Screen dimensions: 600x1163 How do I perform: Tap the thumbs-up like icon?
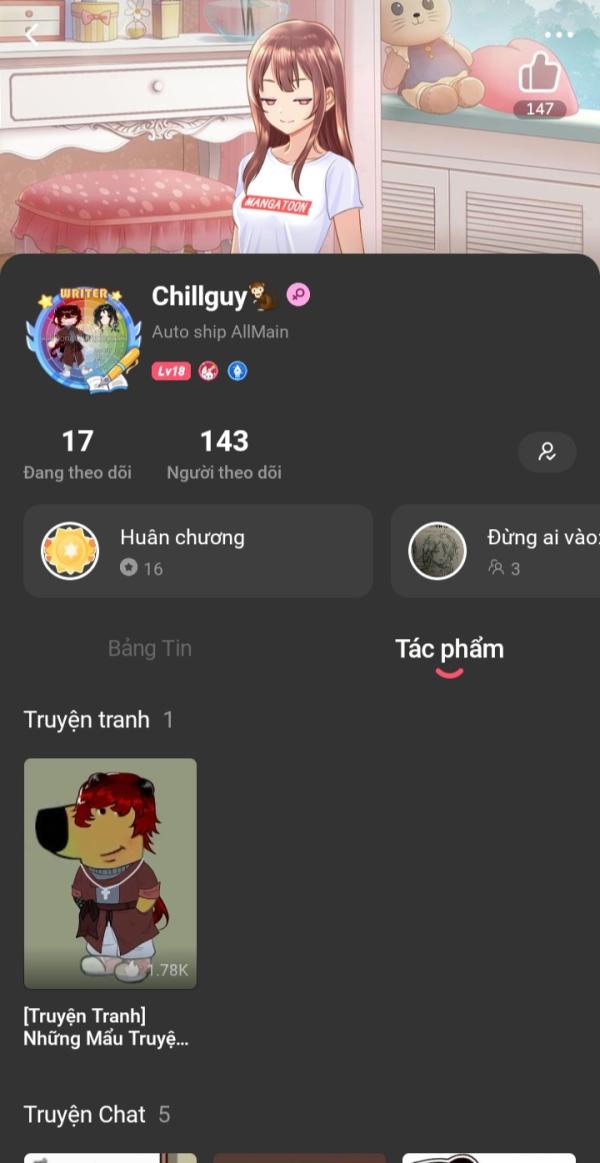coord(539,72)
